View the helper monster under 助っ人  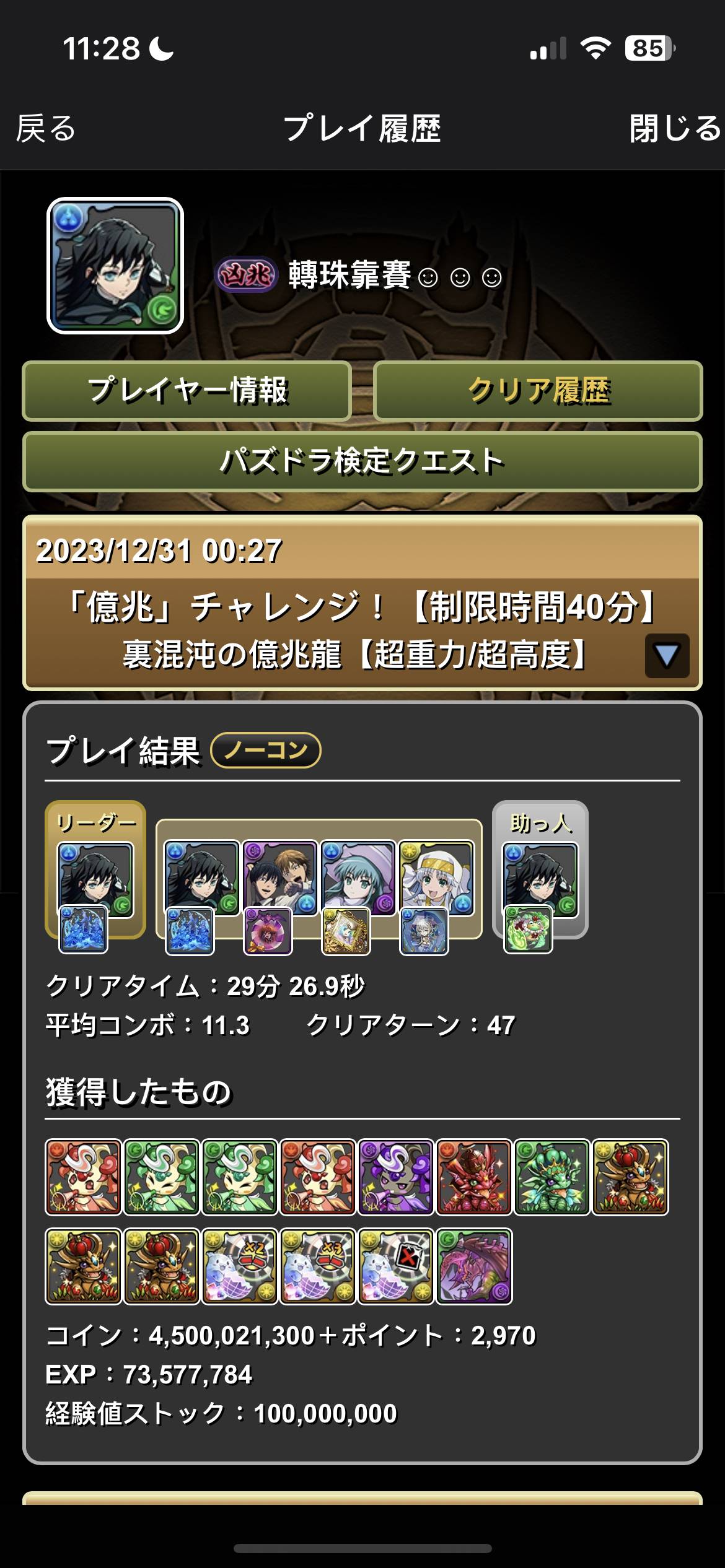coord(540,879)
